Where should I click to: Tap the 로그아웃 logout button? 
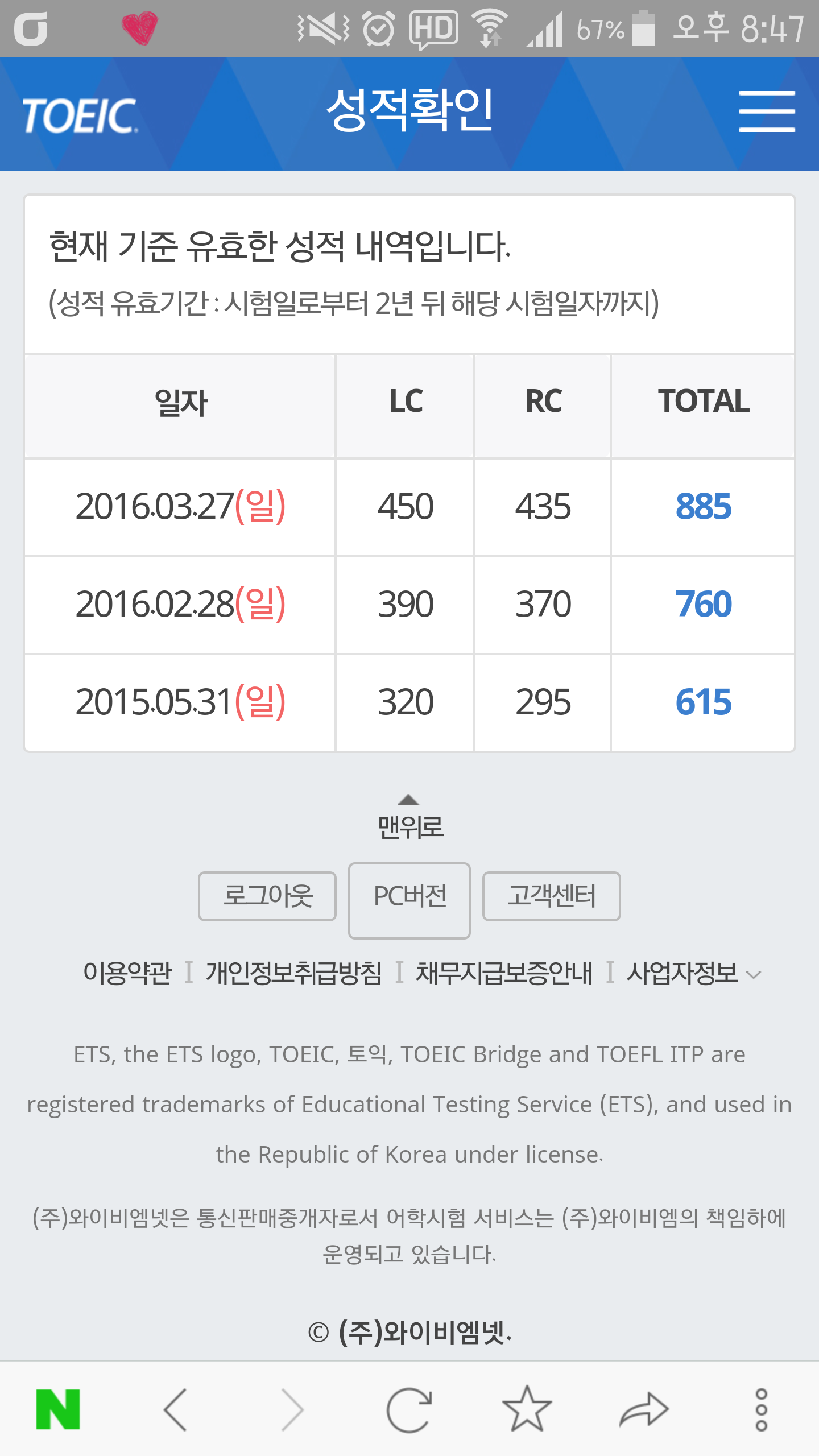(x=267, y=896)
